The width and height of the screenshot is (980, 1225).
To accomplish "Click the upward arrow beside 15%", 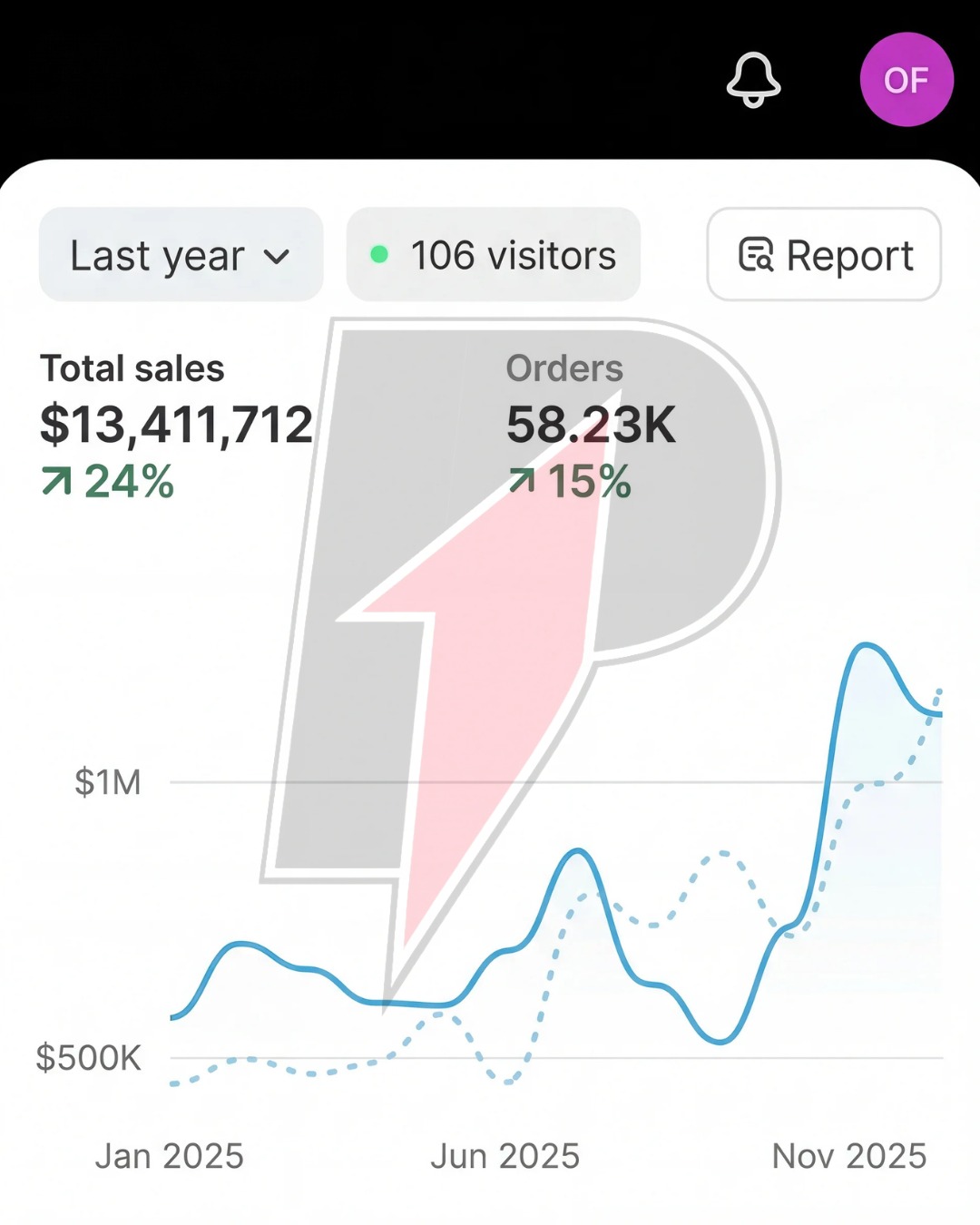I will pyautogui.click(x=524, y=483).
